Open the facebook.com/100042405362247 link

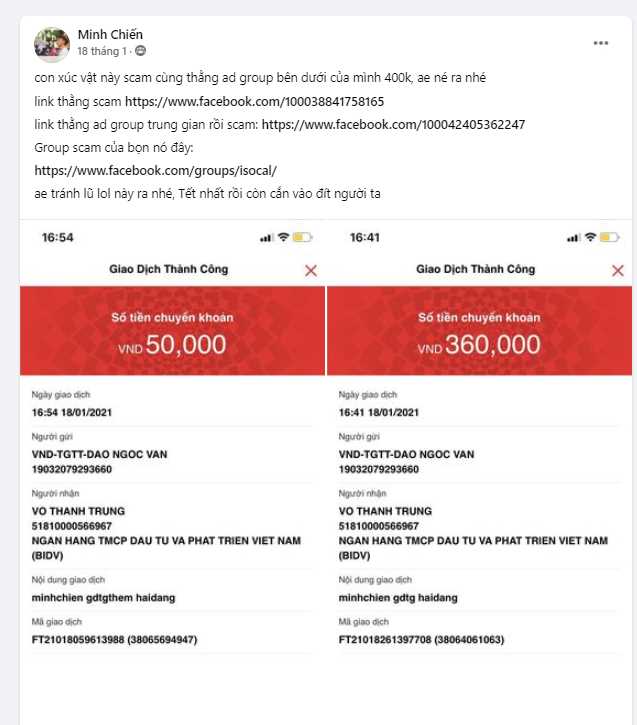point(393,124)
